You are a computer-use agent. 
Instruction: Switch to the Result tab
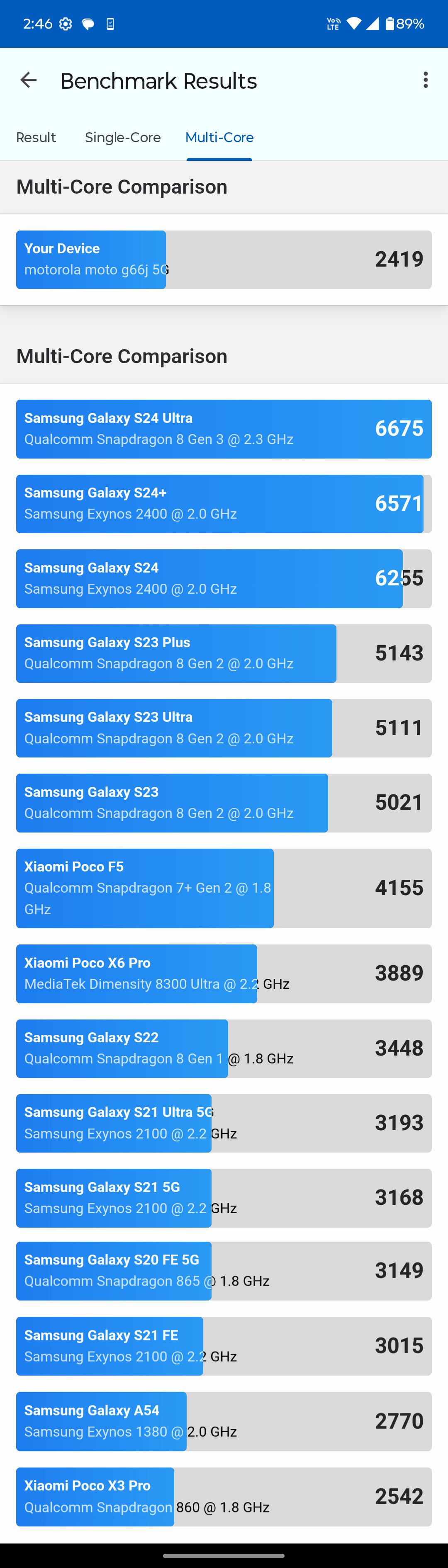click(x=36, y=138)
